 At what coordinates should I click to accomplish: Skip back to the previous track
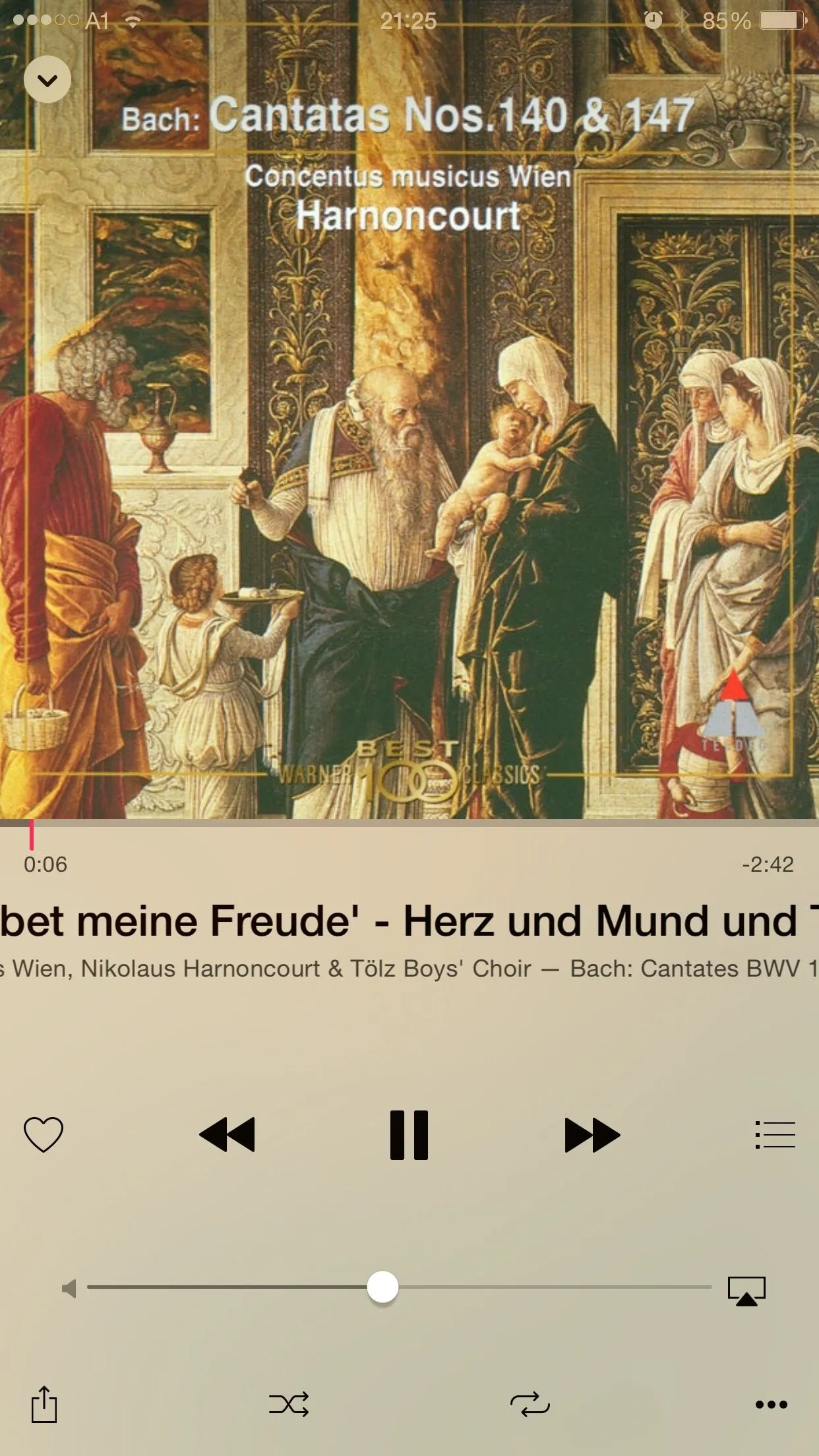(227, 1135)
